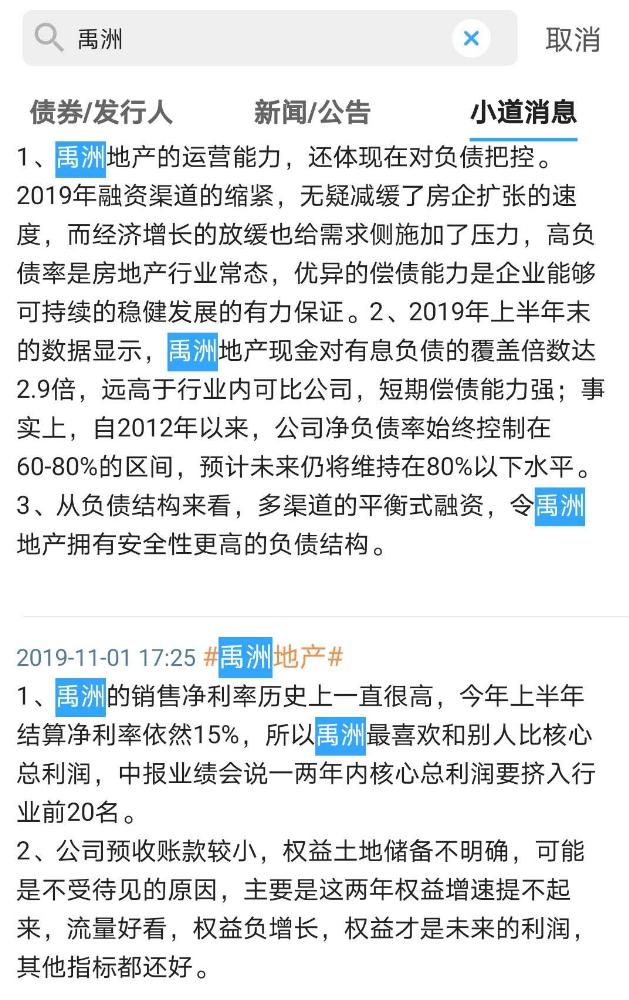Switch to the 债券/发行人 tab

[x=101, y=112]
